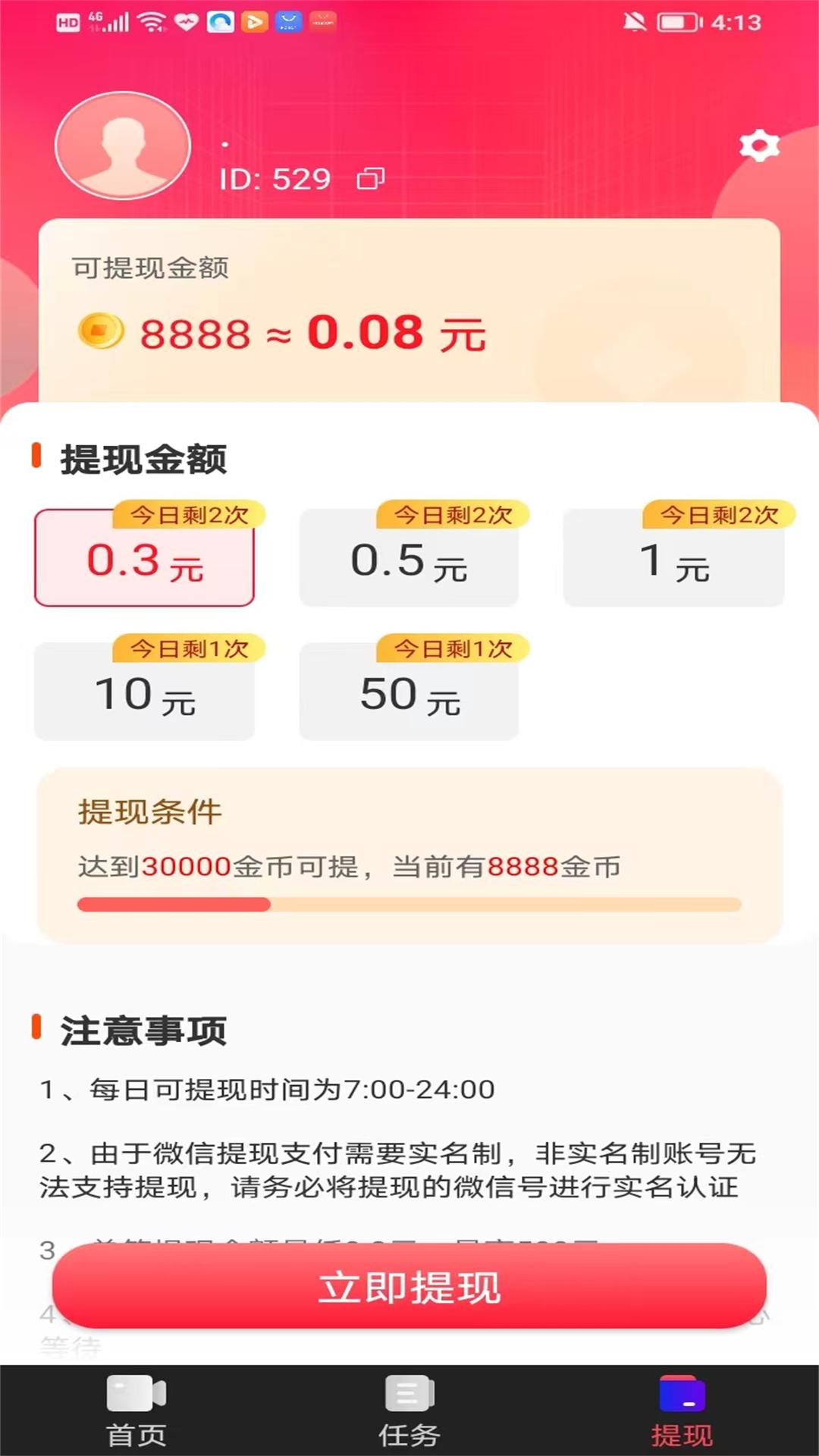Open the settings gear icon
The height and width of the screenshot is (1456, 819).
761,145
